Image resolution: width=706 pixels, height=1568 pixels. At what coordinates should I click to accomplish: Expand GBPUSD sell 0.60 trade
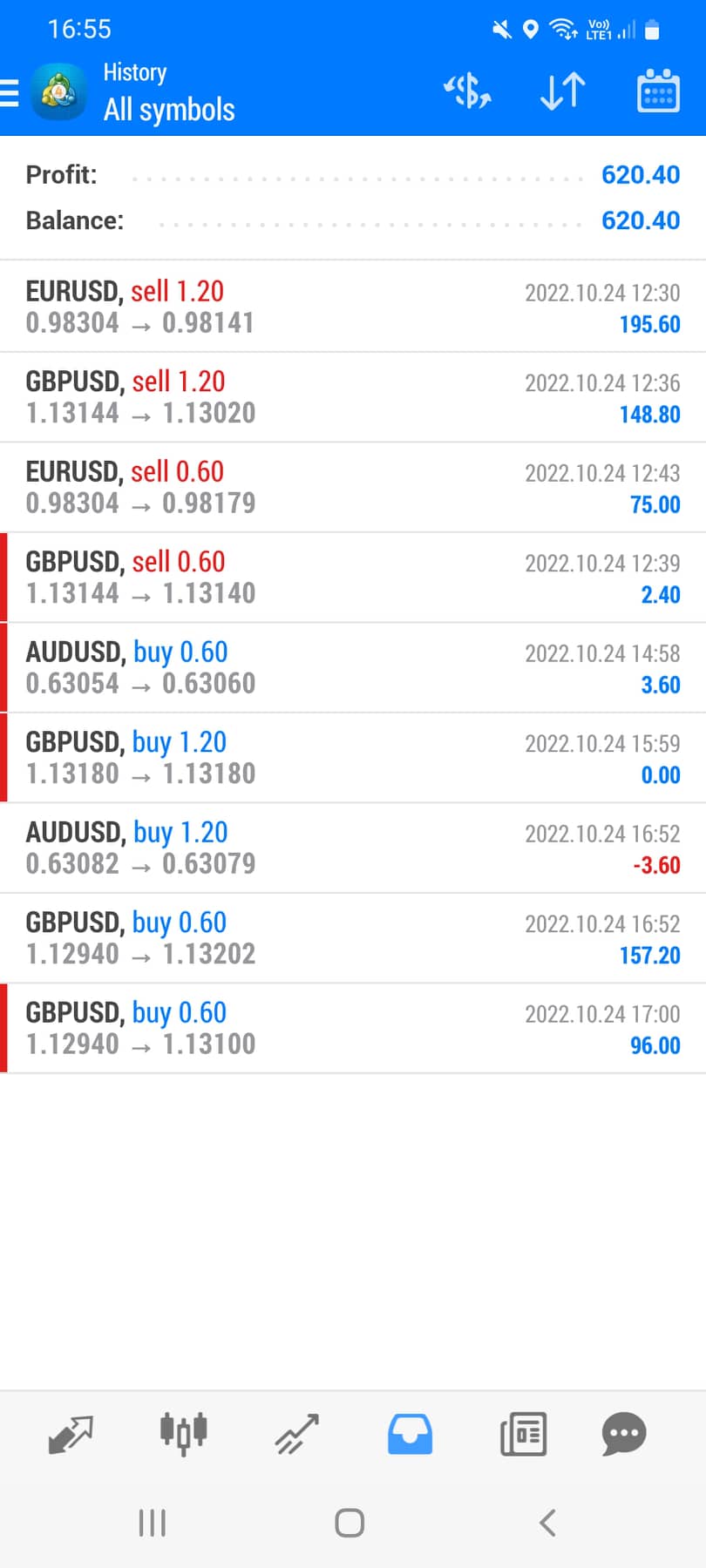[x=353, y=578]
